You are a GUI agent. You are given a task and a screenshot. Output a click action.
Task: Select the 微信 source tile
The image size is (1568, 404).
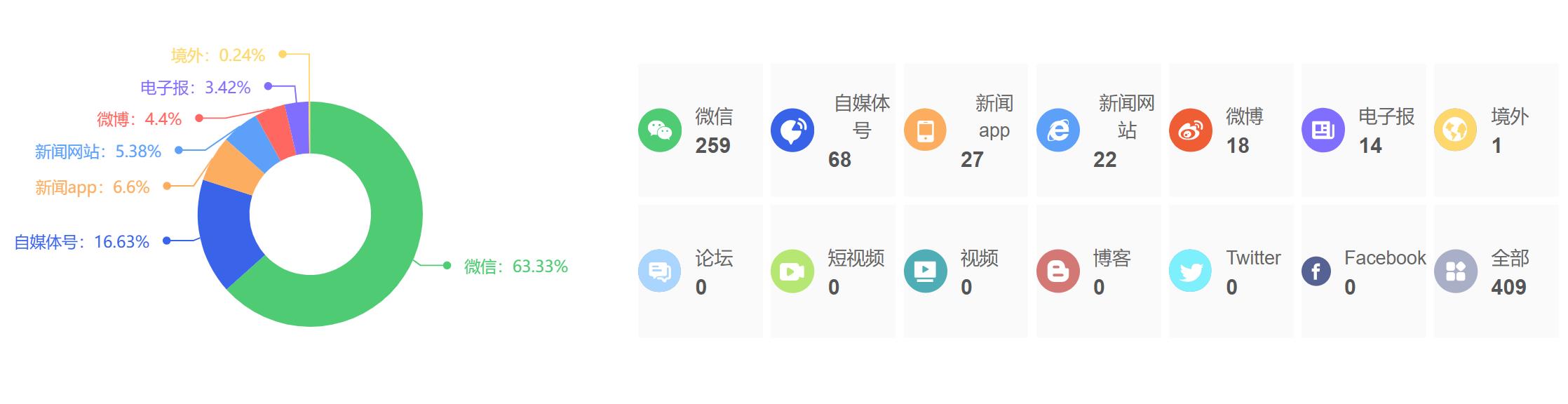(x=700, y=130)
